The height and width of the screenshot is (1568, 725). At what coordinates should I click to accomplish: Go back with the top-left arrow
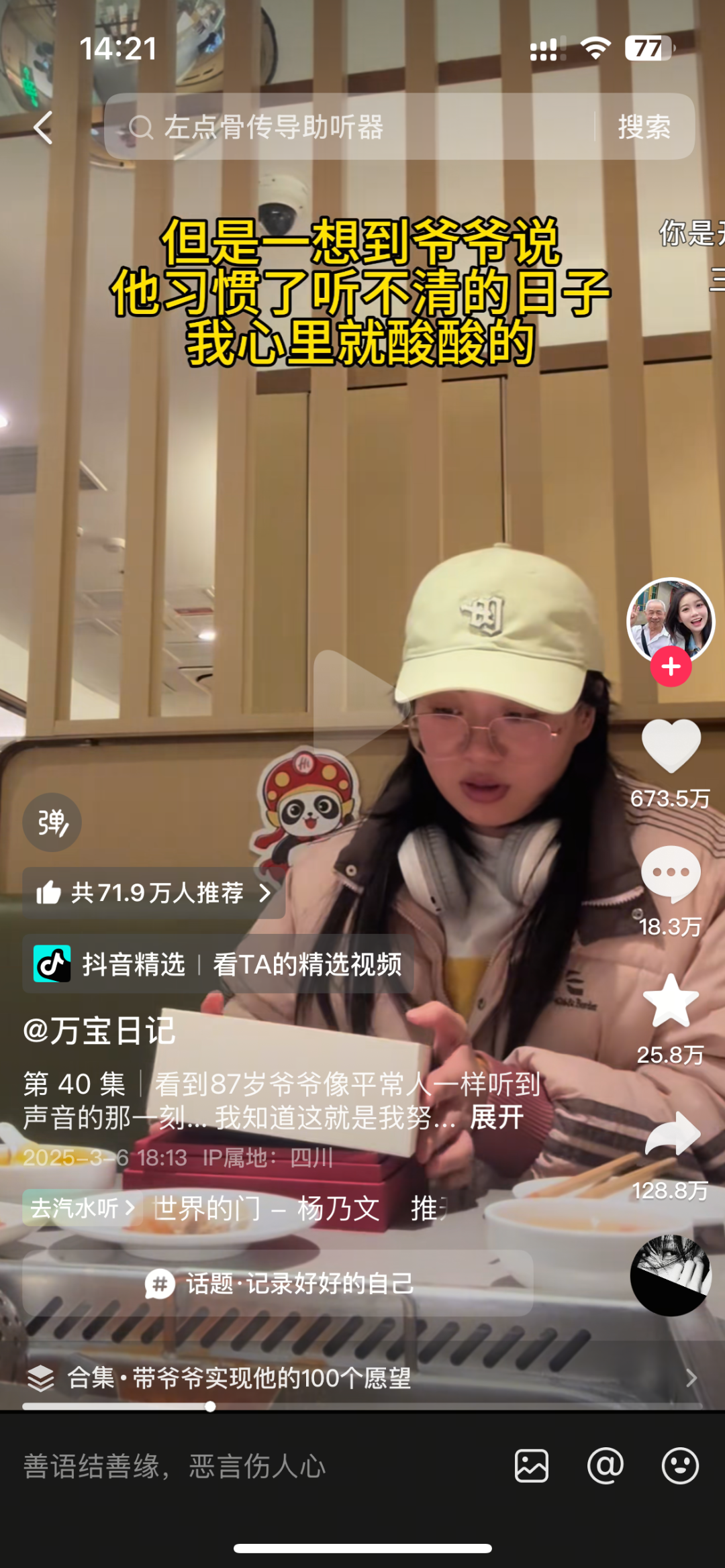(43, 127)
